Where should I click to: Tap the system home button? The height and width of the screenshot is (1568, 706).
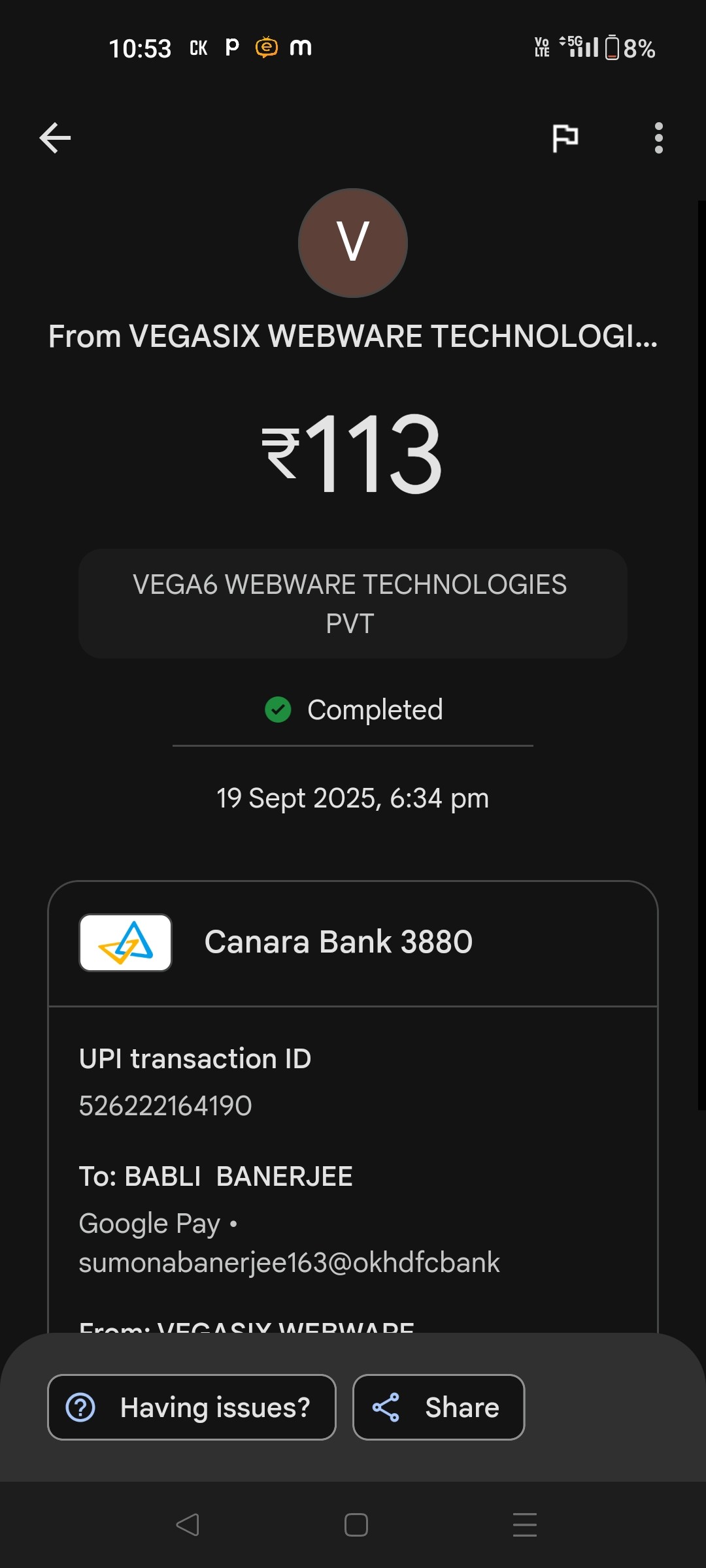pyautogui.click(x=356, y=1525)
